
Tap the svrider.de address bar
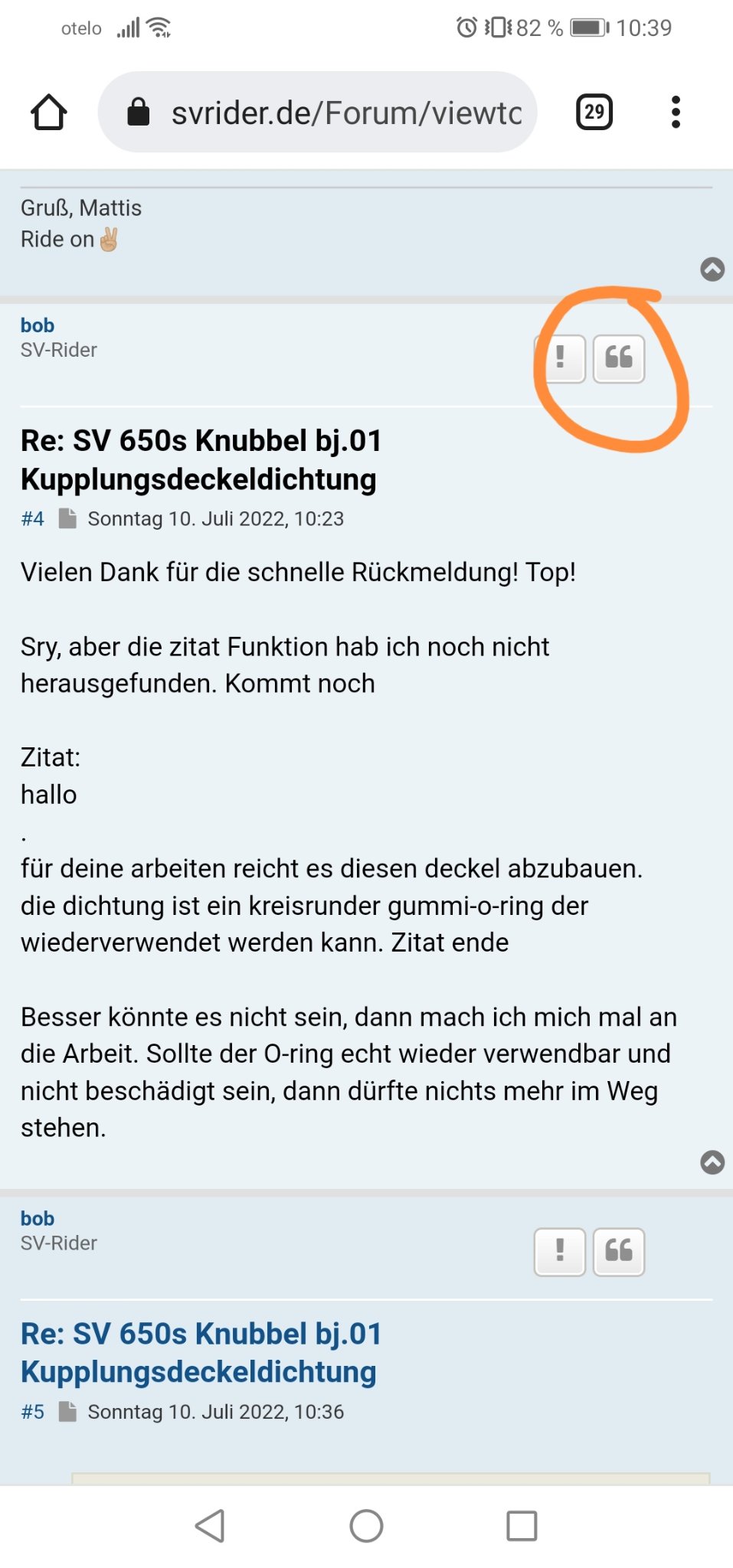coord(329,113)
